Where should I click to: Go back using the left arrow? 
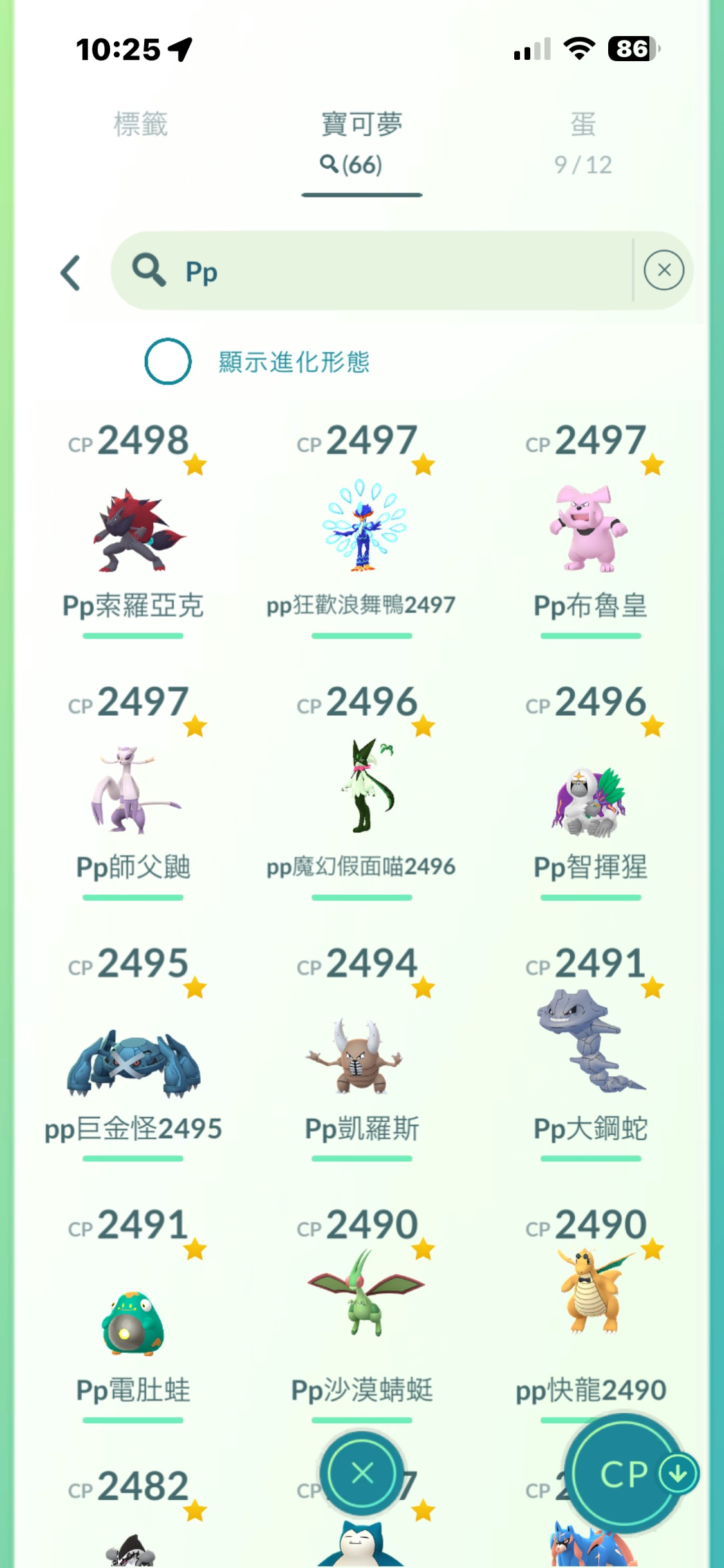[71, 273]
